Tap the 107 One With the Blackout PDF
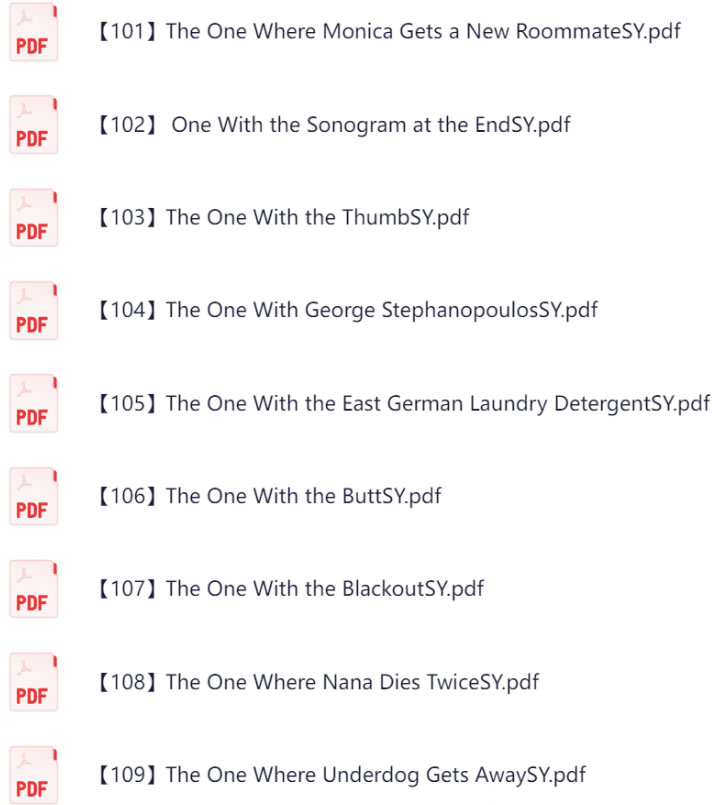 point(290,589)
